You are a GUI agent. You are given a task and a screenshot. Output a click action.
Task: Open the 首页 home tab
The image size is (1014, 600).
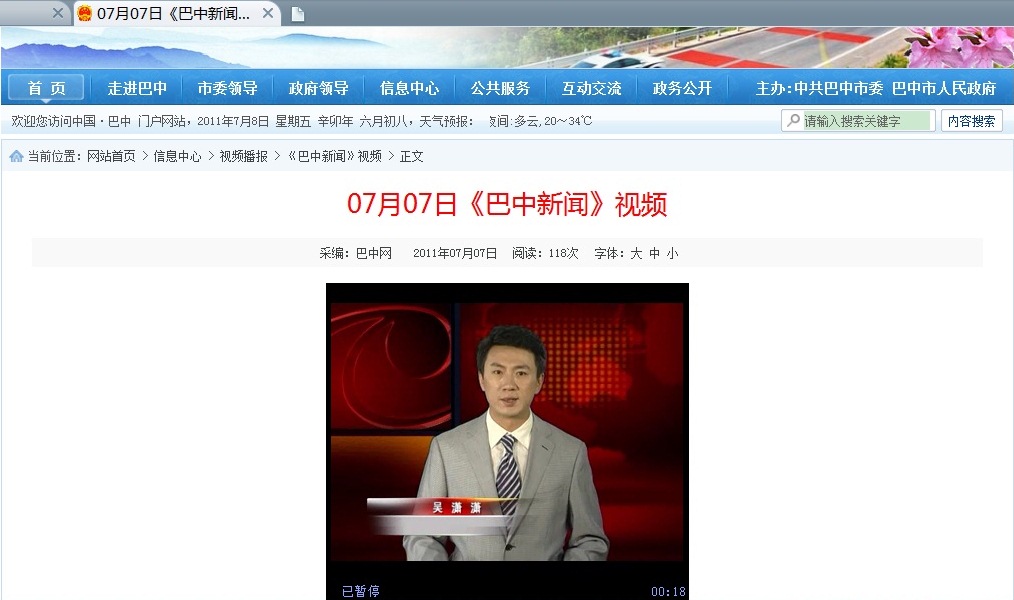pos(46,88)
